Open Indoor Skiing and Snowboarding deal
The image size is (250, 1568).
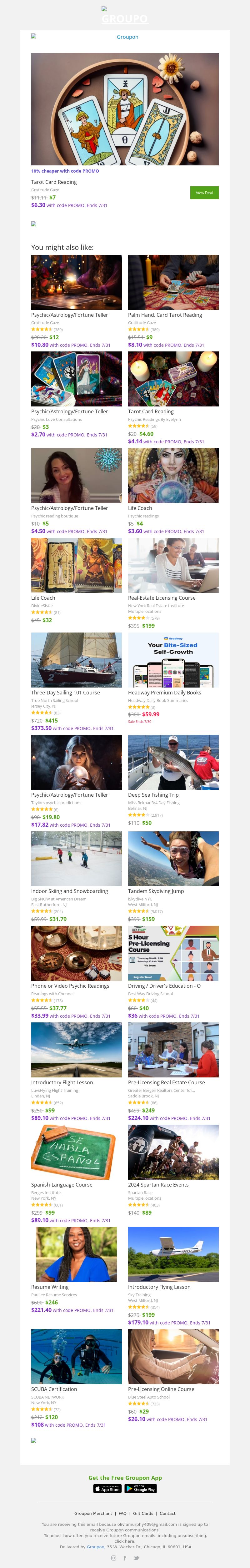tap(76, 858)
